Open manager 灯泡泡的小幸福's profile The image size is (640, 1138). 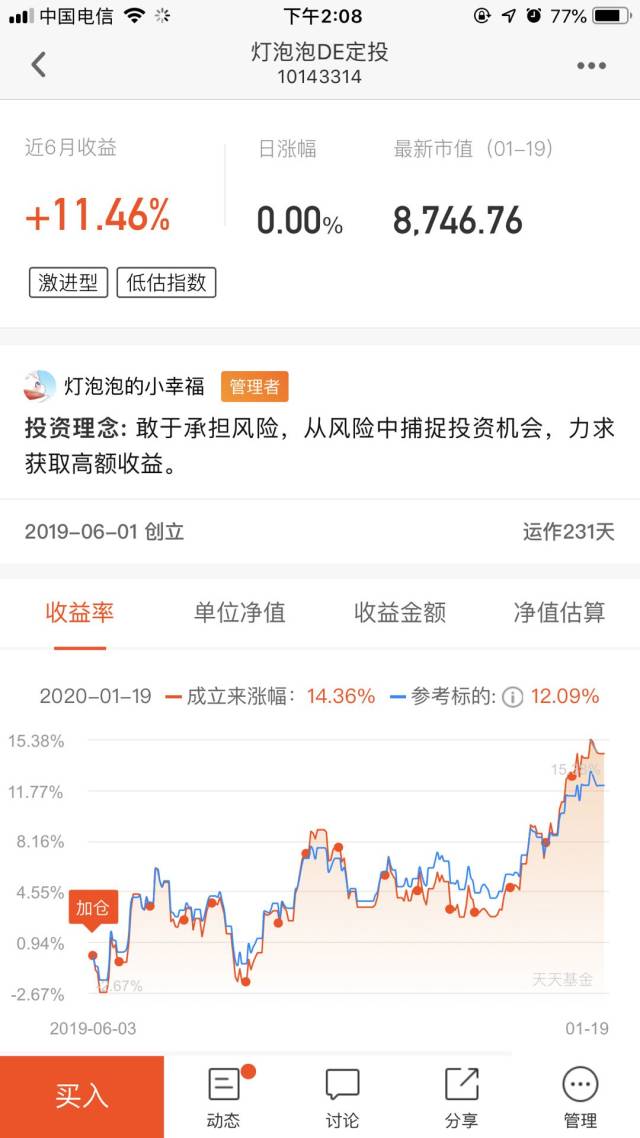[115, 386]
